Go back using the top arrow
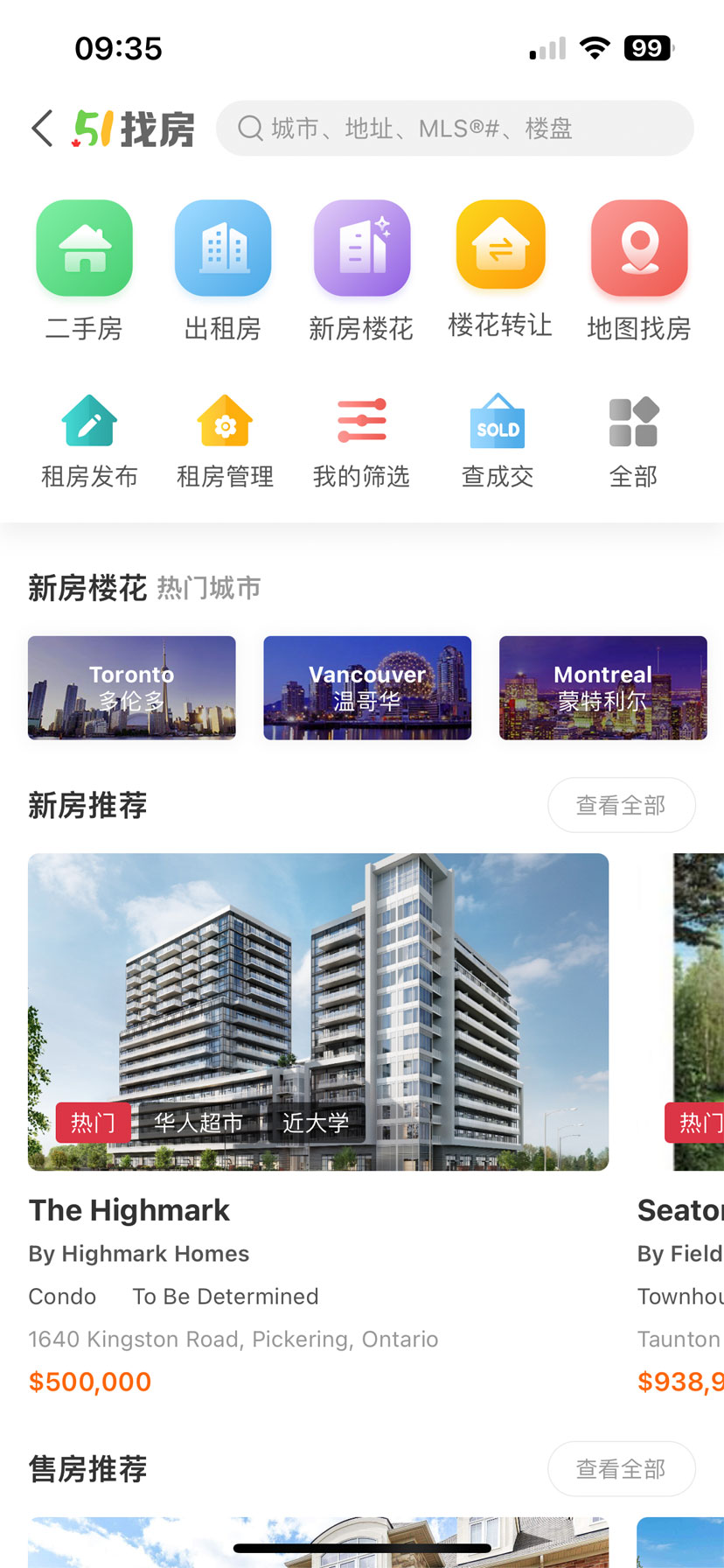 coord(42,129)
